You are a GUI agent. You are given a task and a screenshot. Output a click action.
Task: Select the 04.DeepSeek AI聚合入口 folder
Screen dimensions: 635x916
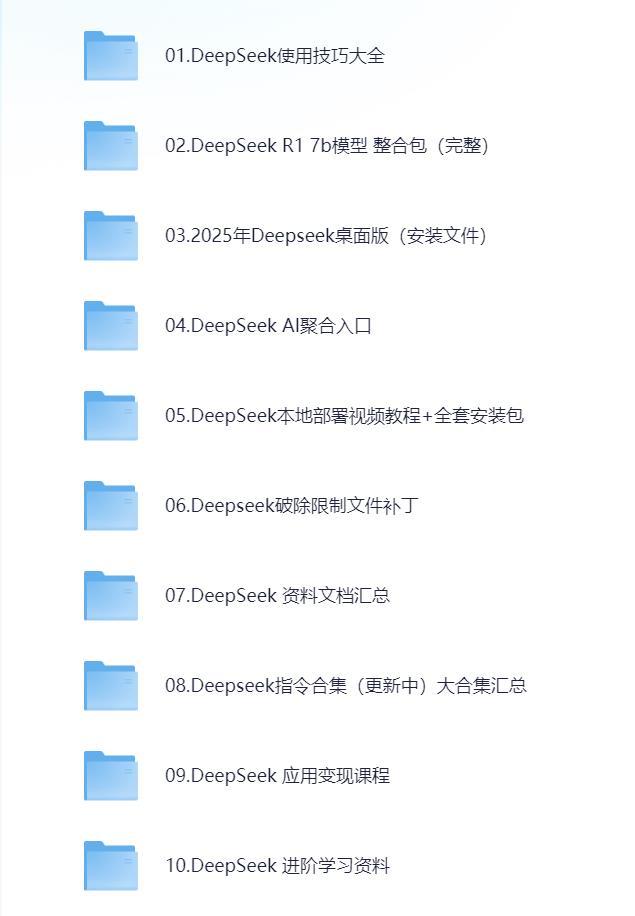point(111,326)
